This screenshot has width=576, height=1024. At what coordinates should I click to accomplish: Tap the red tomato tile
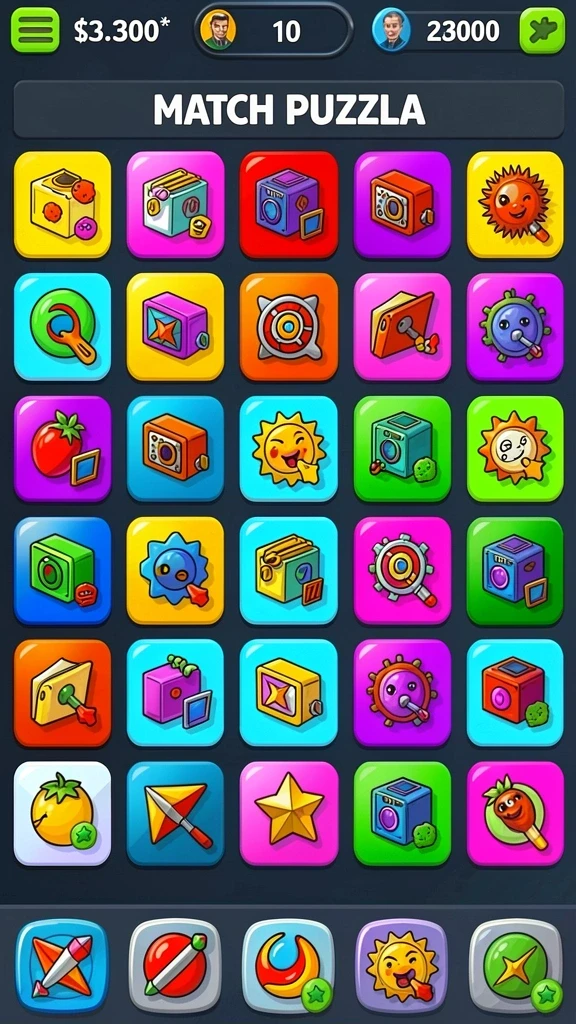pos(62,449)
